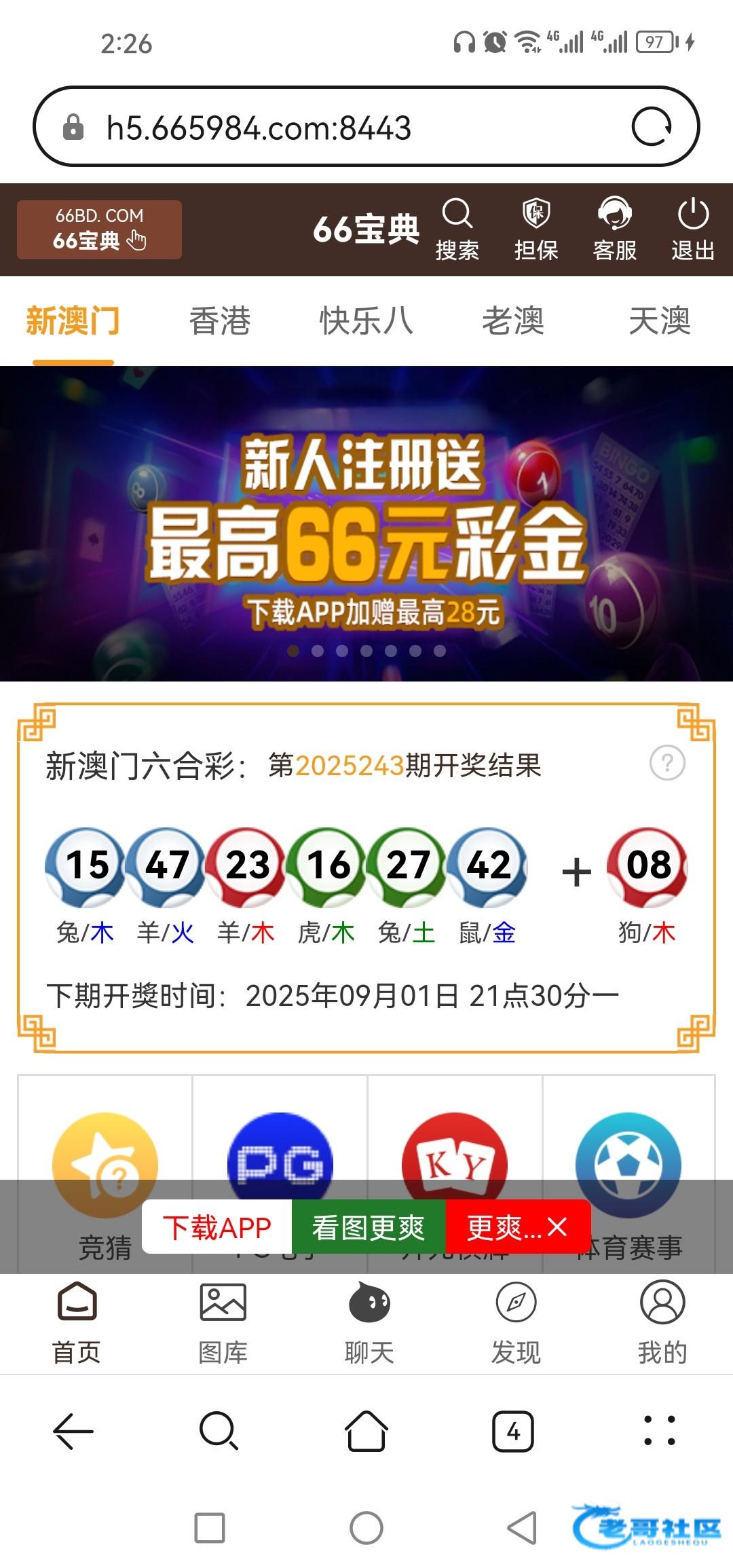Tap the 下载APP button

click(x=217, y=1227)
